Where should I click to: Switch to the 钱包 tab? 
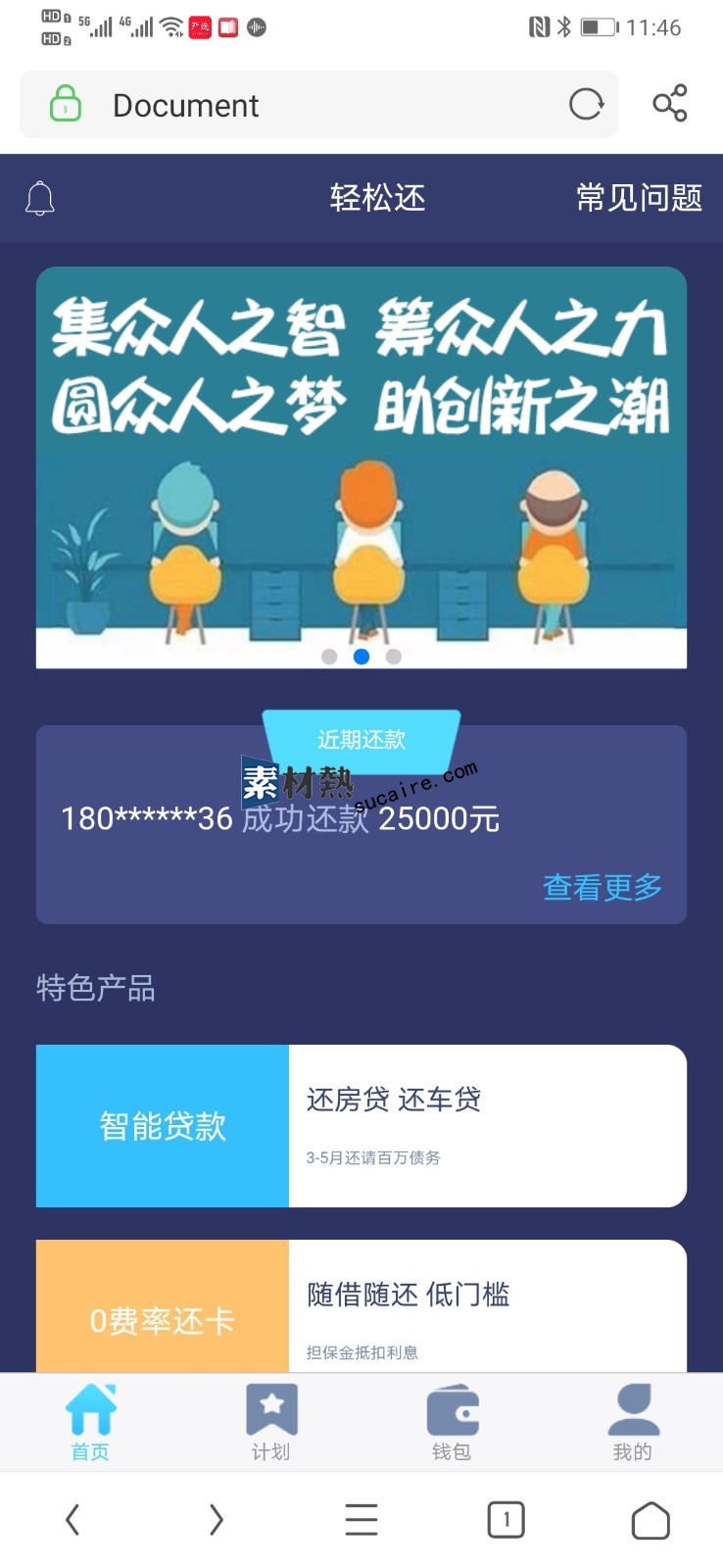coord(452,1423)
